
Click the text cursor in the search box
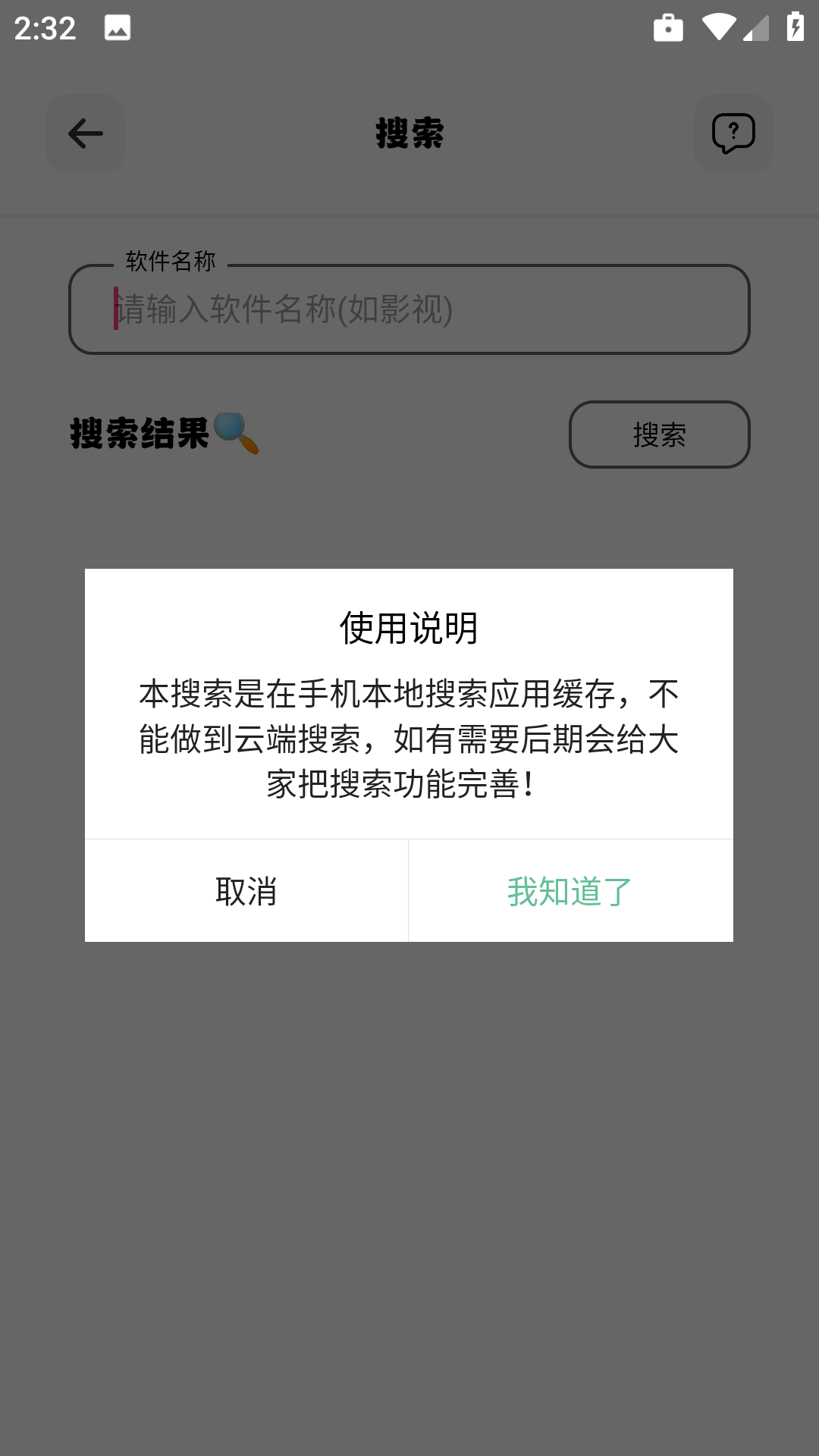tap(115, 309)
